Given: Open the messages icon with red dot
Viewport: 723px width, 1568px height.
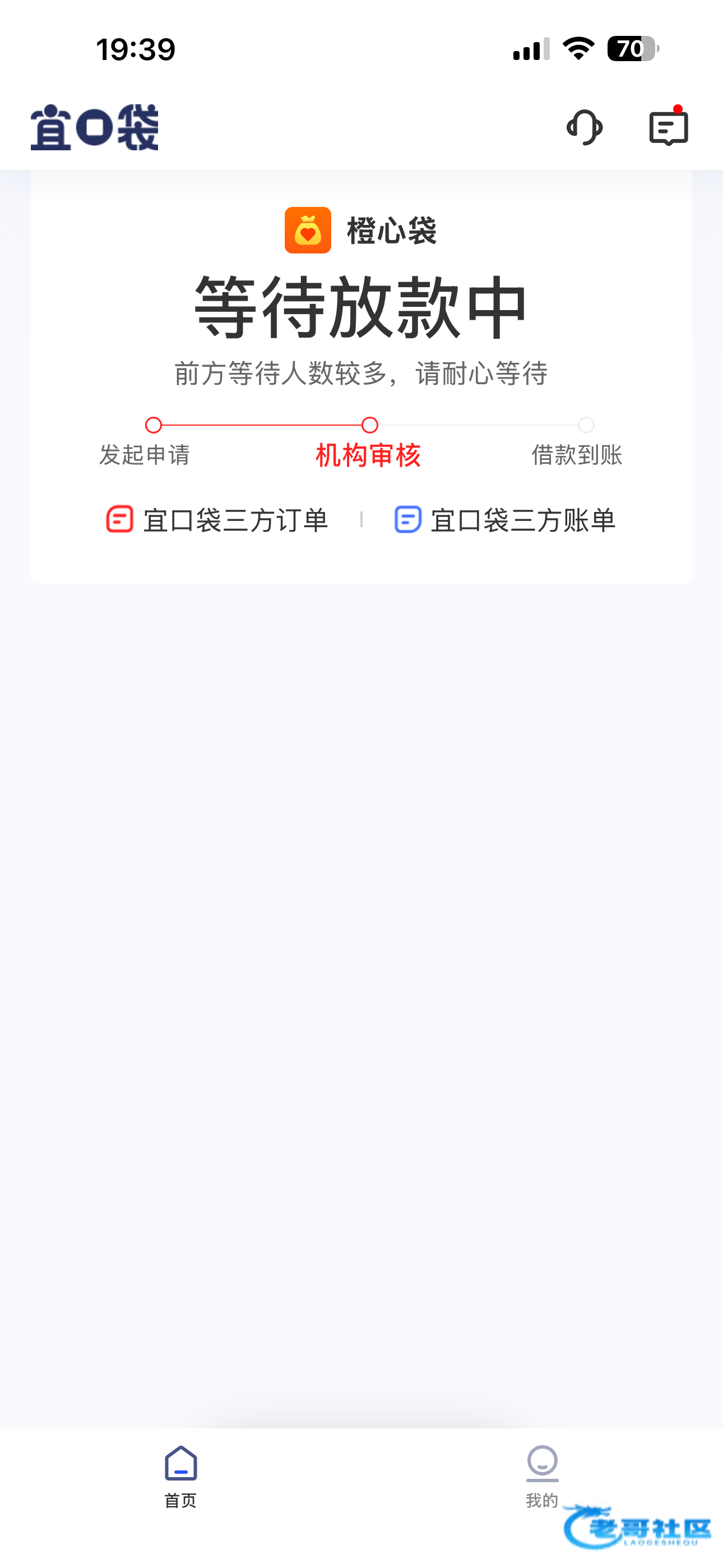Looking at the screenshot, I should click(x=668, y=127).
